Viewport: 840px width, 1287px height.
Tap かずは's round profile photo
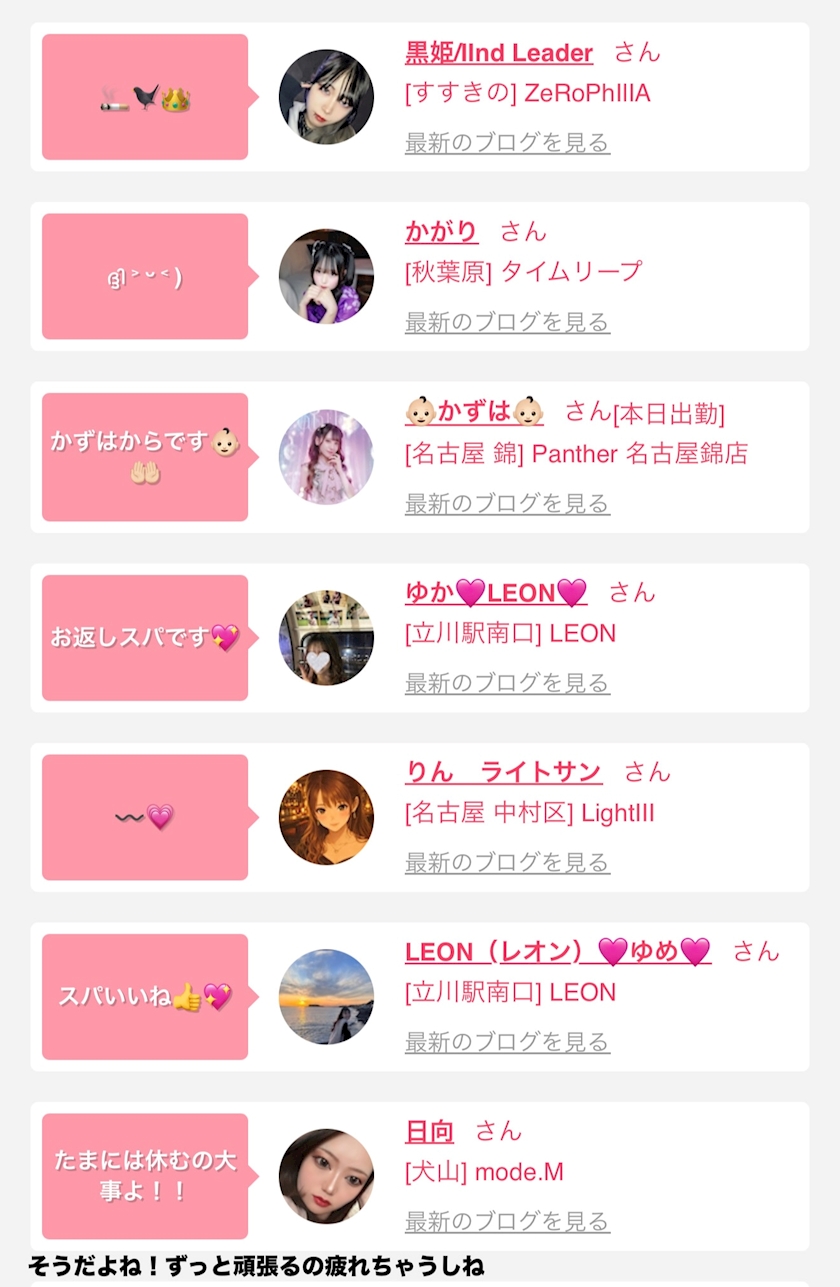tap(326, 457)
